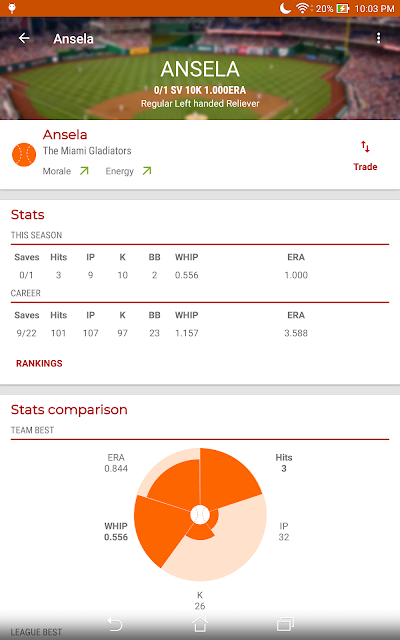
Task: Tap the Trade button for Ansela
Action: [365, 156]
